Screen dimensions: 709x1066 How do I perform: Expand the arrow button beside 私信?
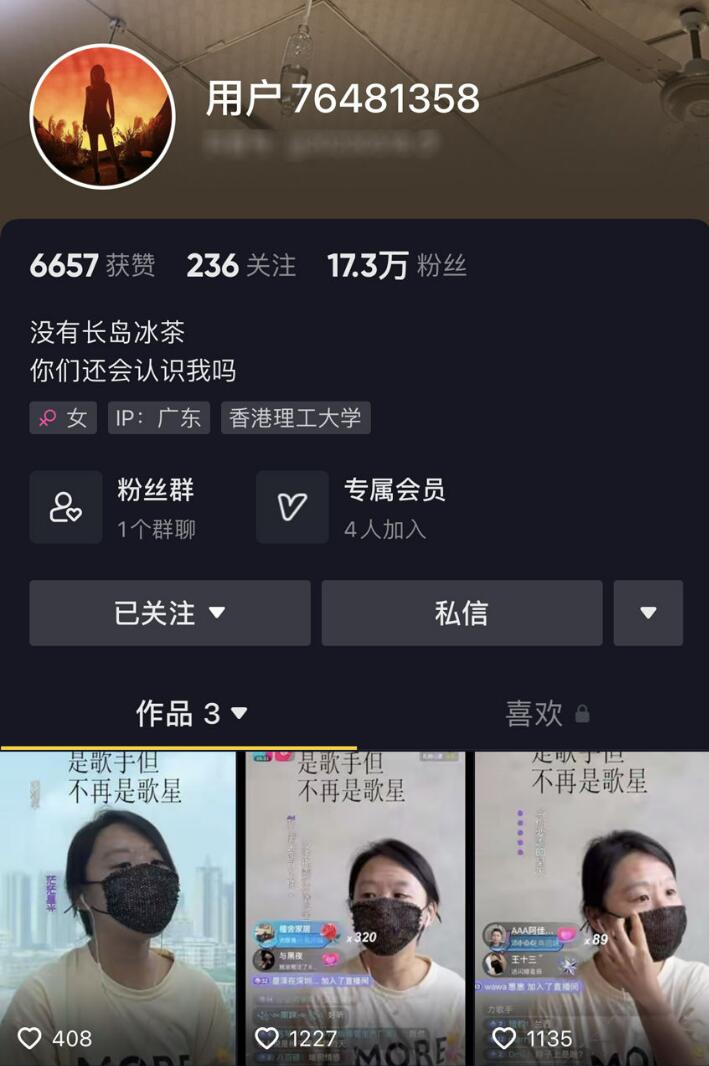[648, 613]
